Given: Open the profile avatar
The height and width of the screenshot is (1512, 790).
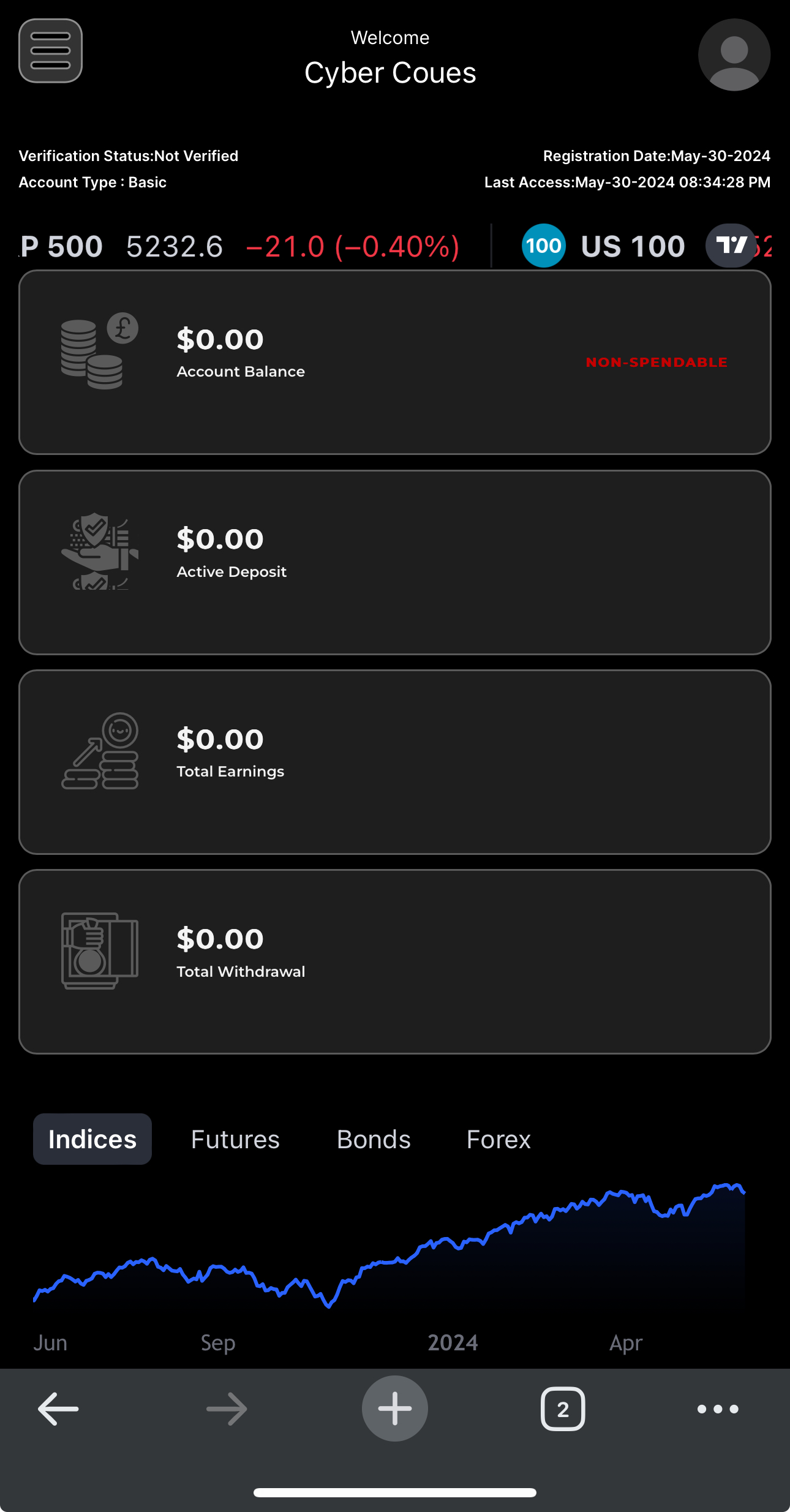Looking at the screenshot, I should pos(734,55).
